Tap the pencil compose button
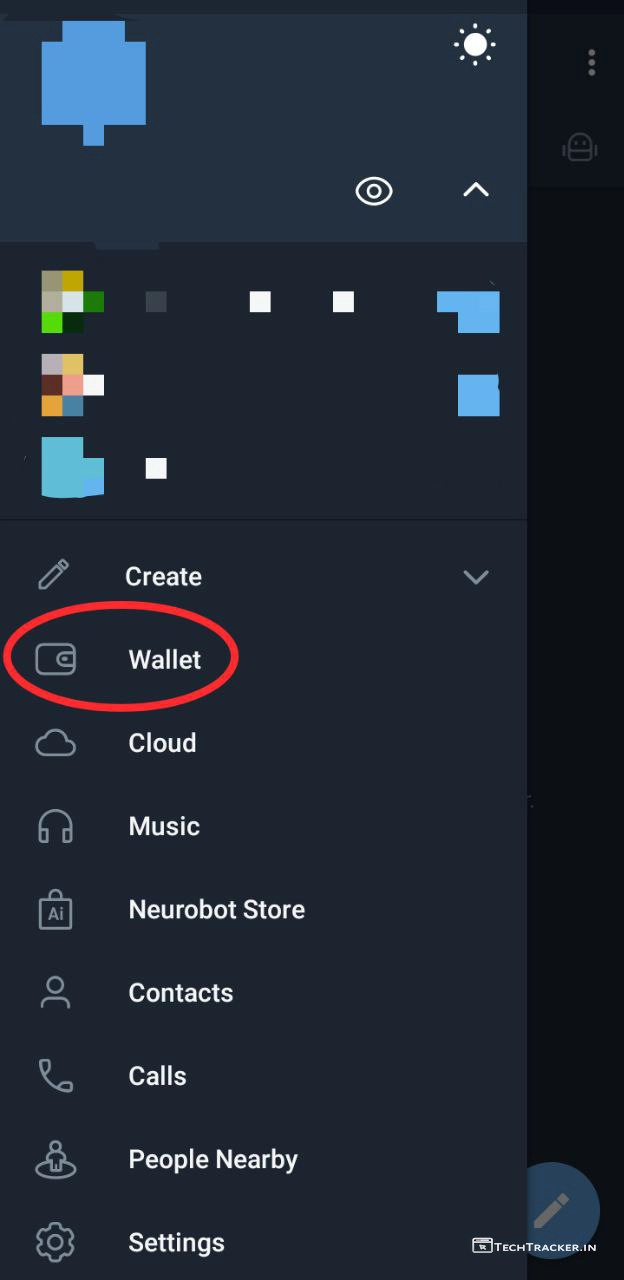624x1280 pixels. [x=552, y=1211]
